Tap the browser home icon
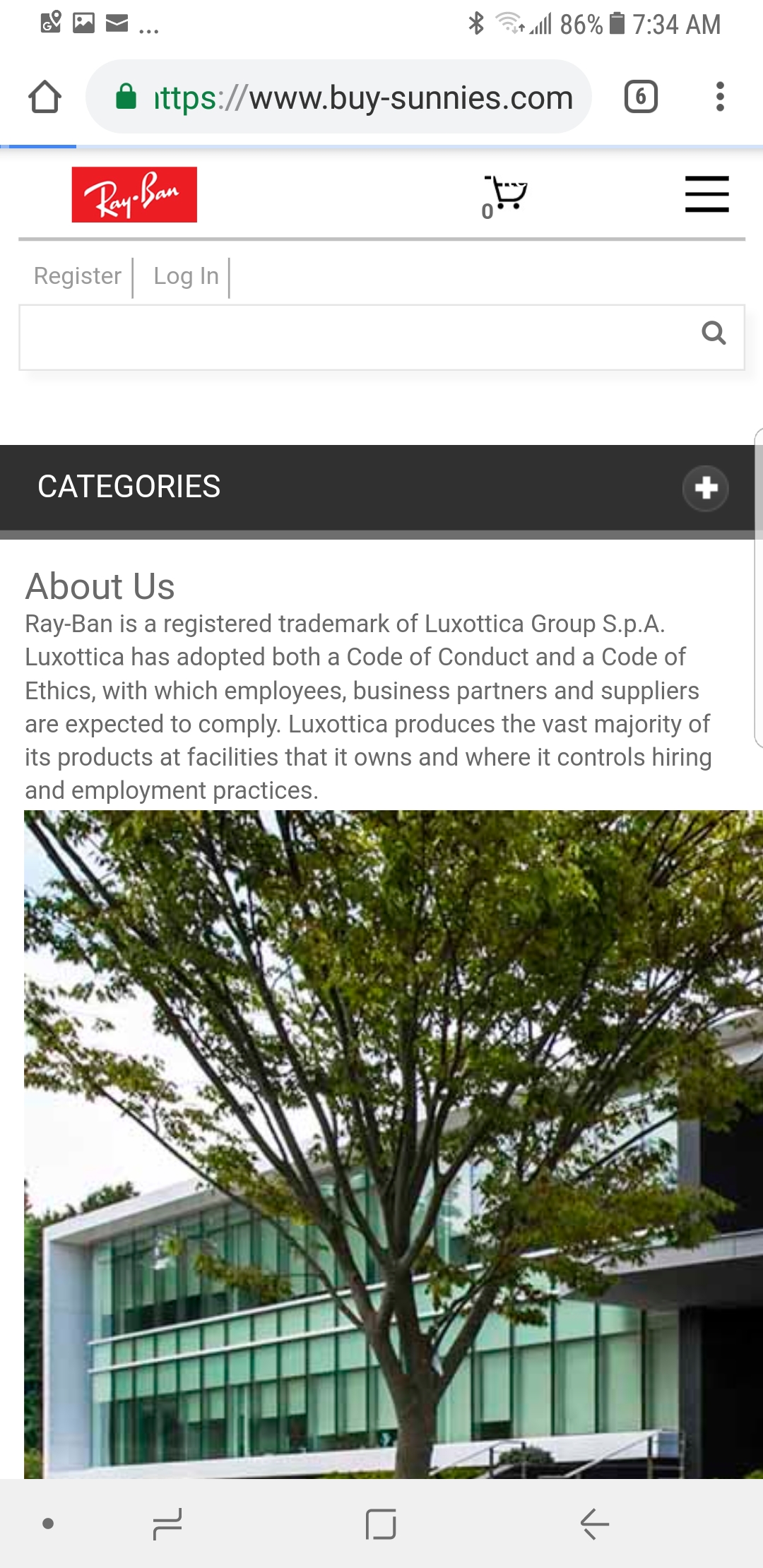Screen dimensions: 763x1568 pyautogui.click(x=45, y=97)
